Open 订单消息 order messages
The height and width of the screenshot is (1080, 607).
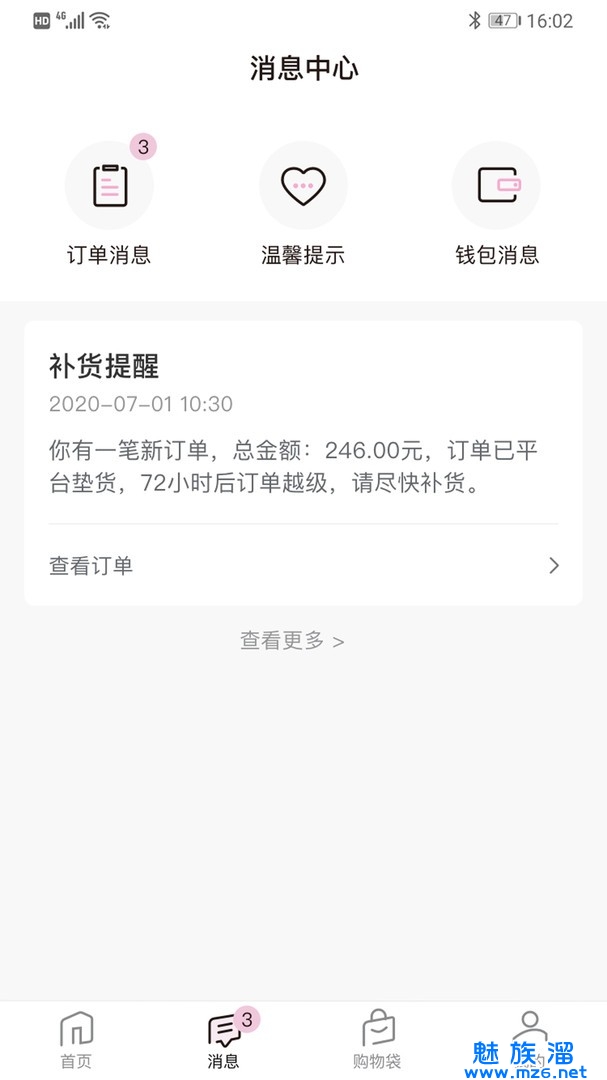pos(109,187)
